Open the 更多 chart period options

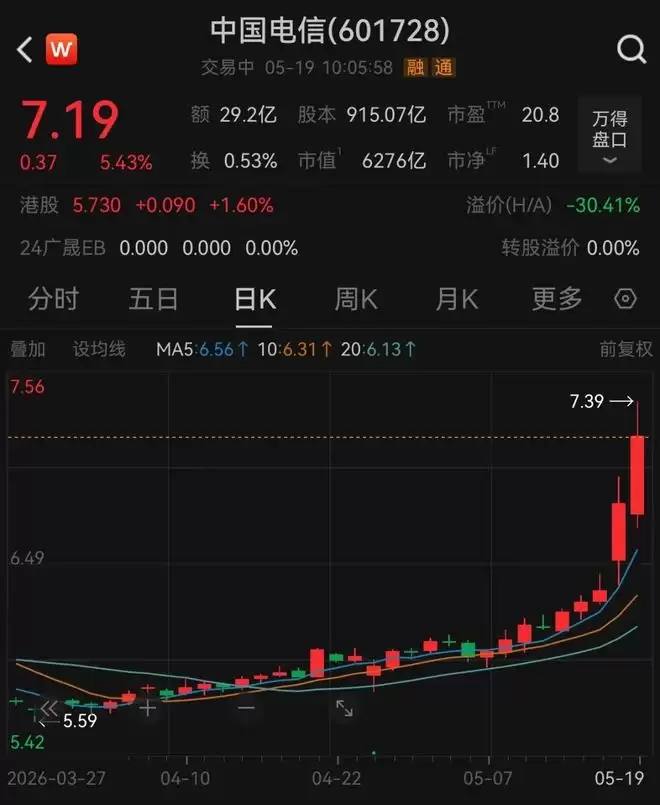click(557, 299)
